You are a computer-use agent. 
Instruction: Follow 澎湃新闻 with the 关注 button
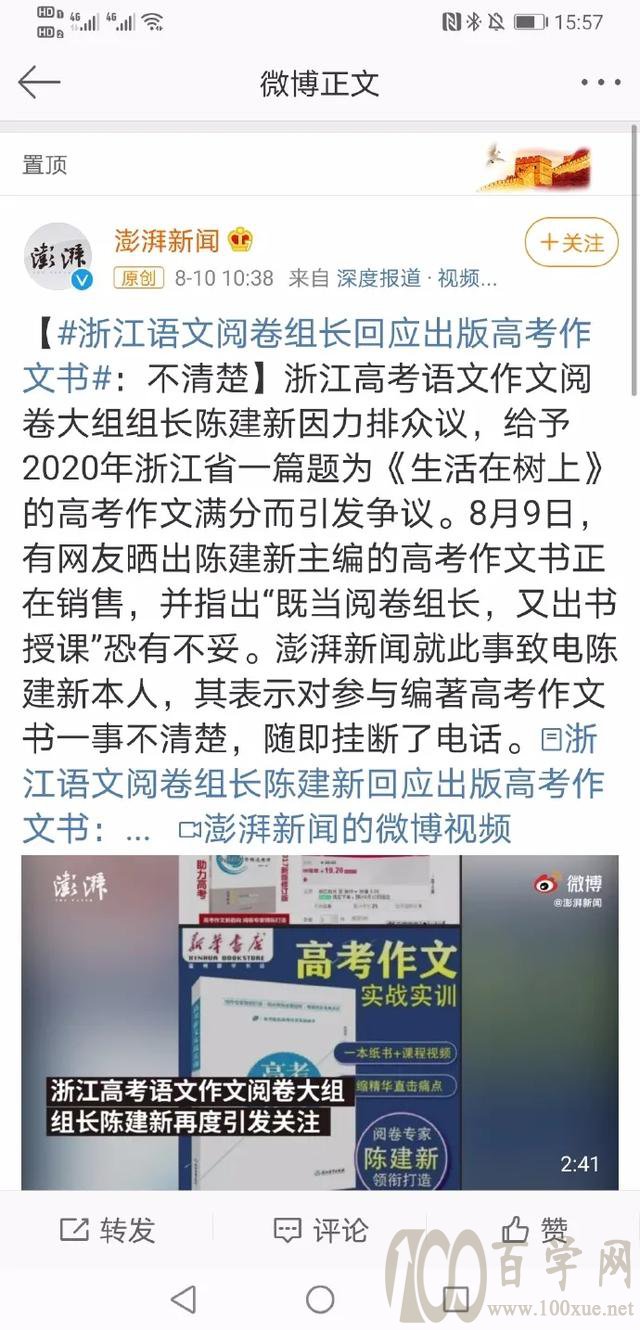coord(571,243)
